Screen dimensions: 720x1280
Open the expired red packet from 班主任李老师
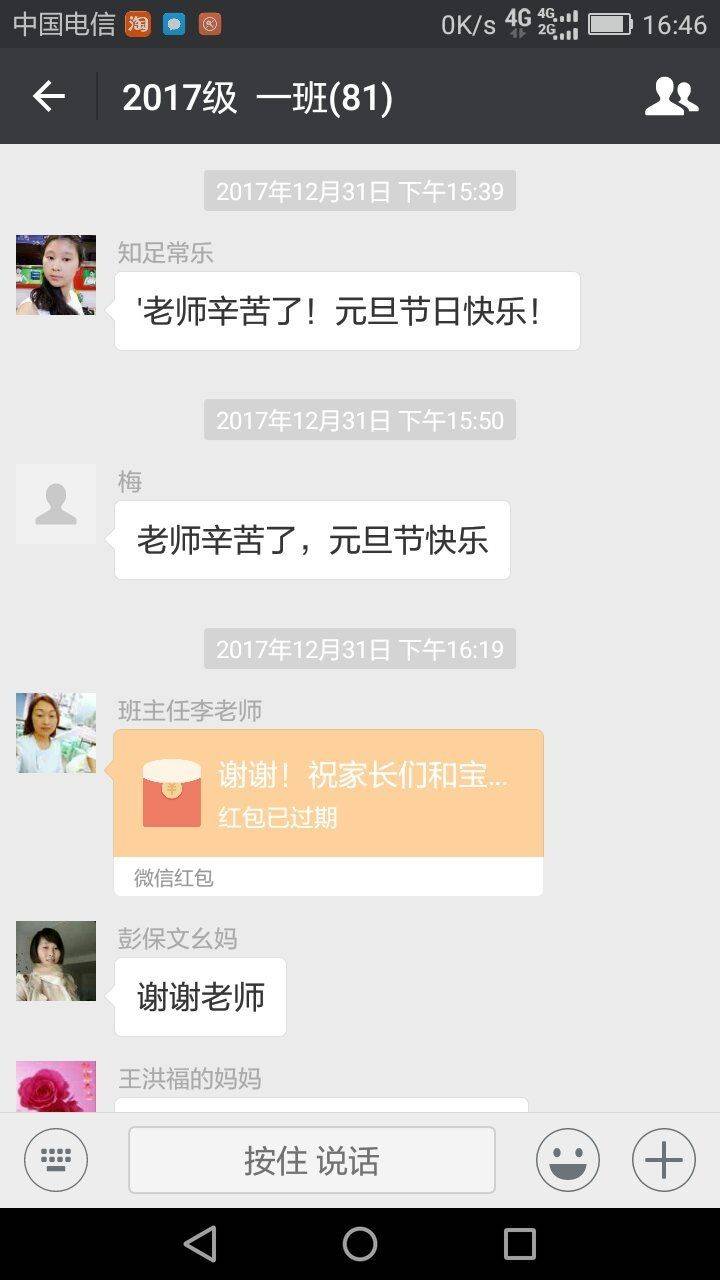[x=328, y=794]
